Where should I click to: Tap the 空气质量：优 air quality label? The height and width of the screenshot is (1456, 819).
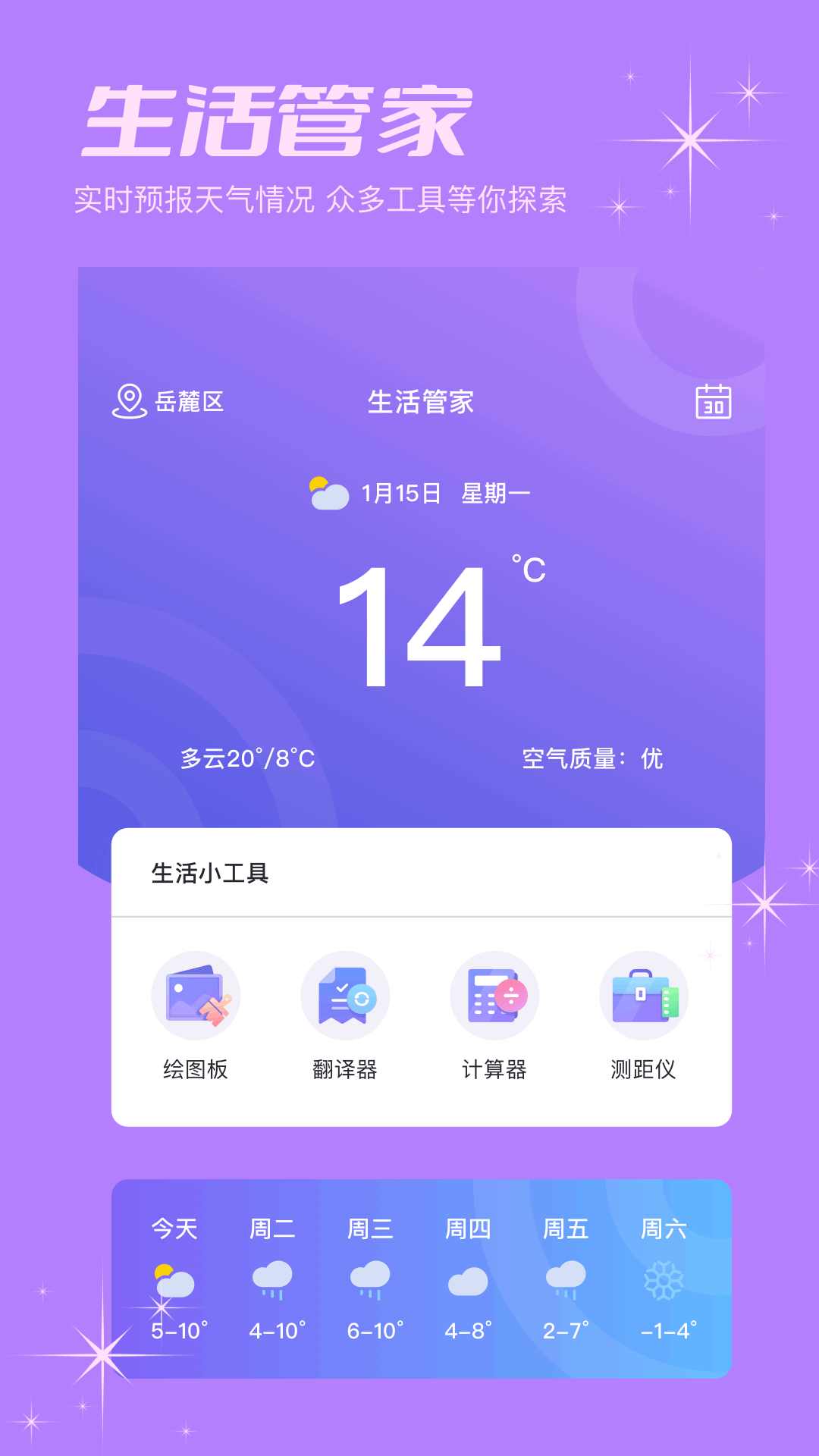(591, 758)
